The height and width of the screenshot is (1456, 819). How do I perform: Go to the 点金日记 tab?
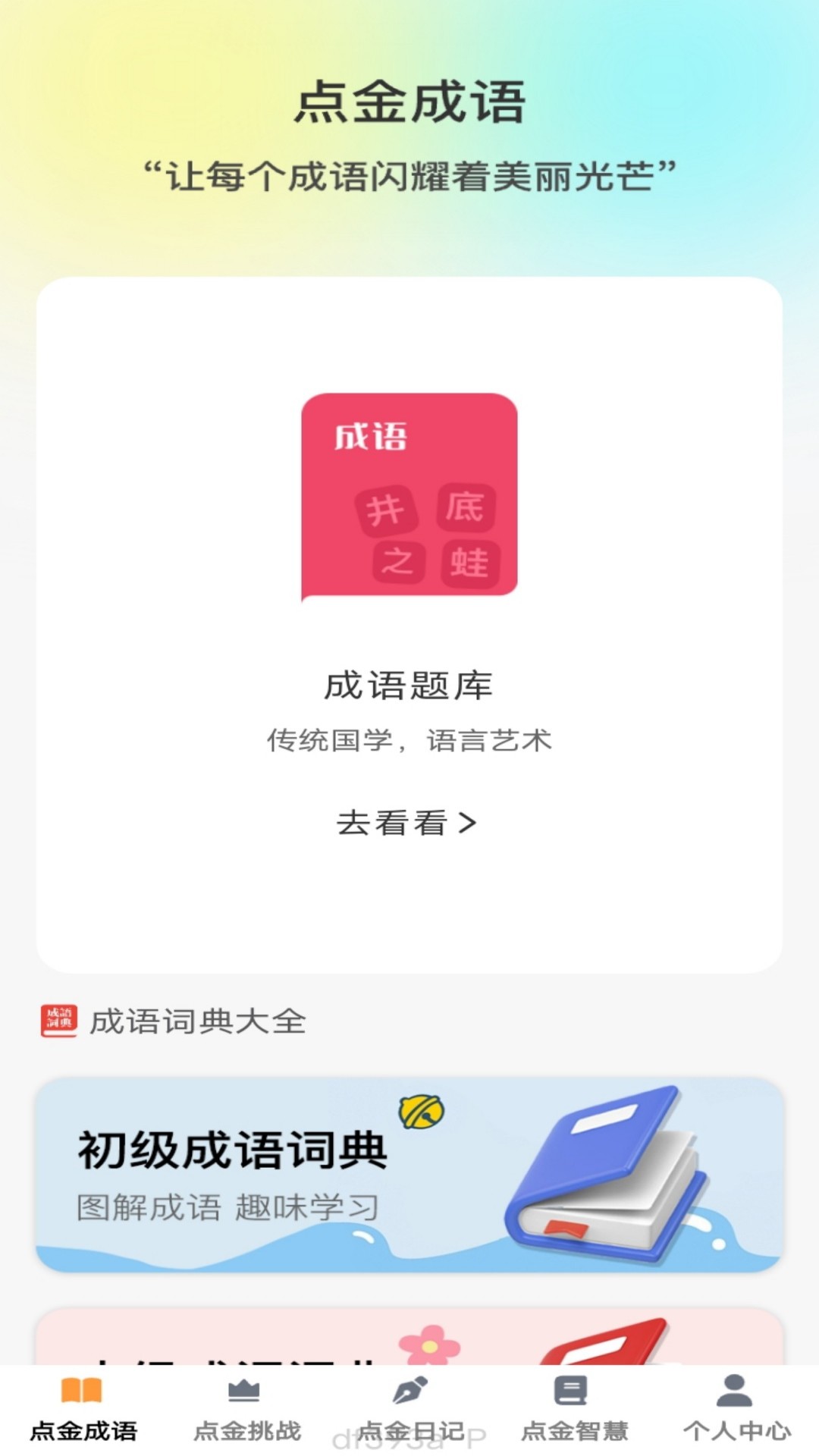410,1409
